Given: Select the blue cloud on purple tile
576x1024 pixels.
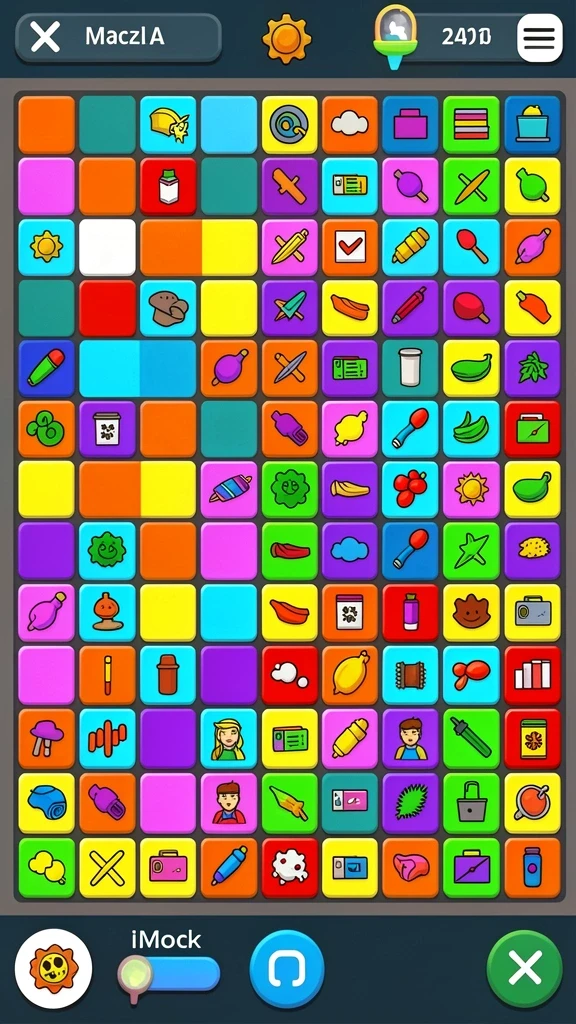Looking at the screenshot, I should point(350,551).
